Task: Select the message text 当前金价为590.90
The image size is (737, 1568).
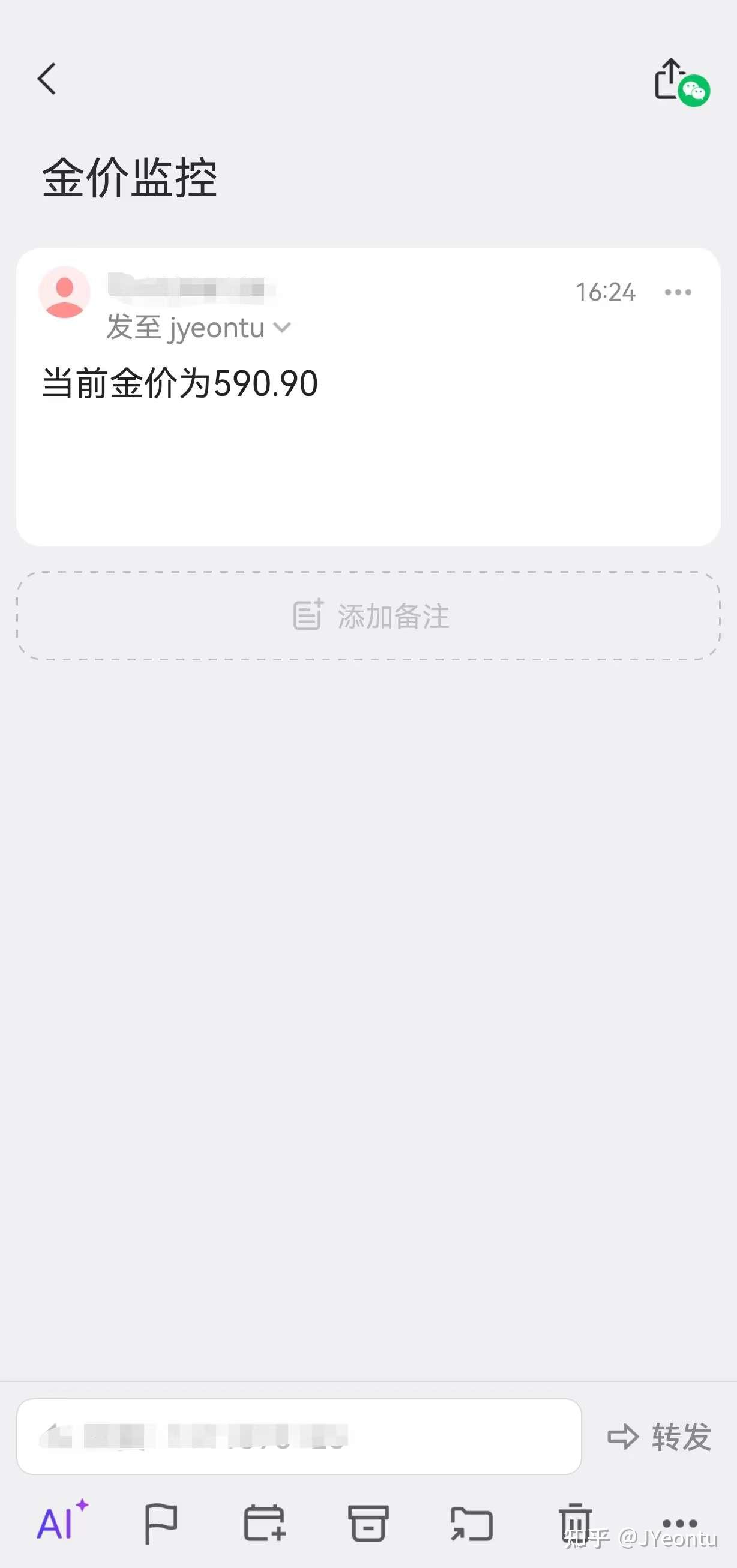Action: click(179, 383)
